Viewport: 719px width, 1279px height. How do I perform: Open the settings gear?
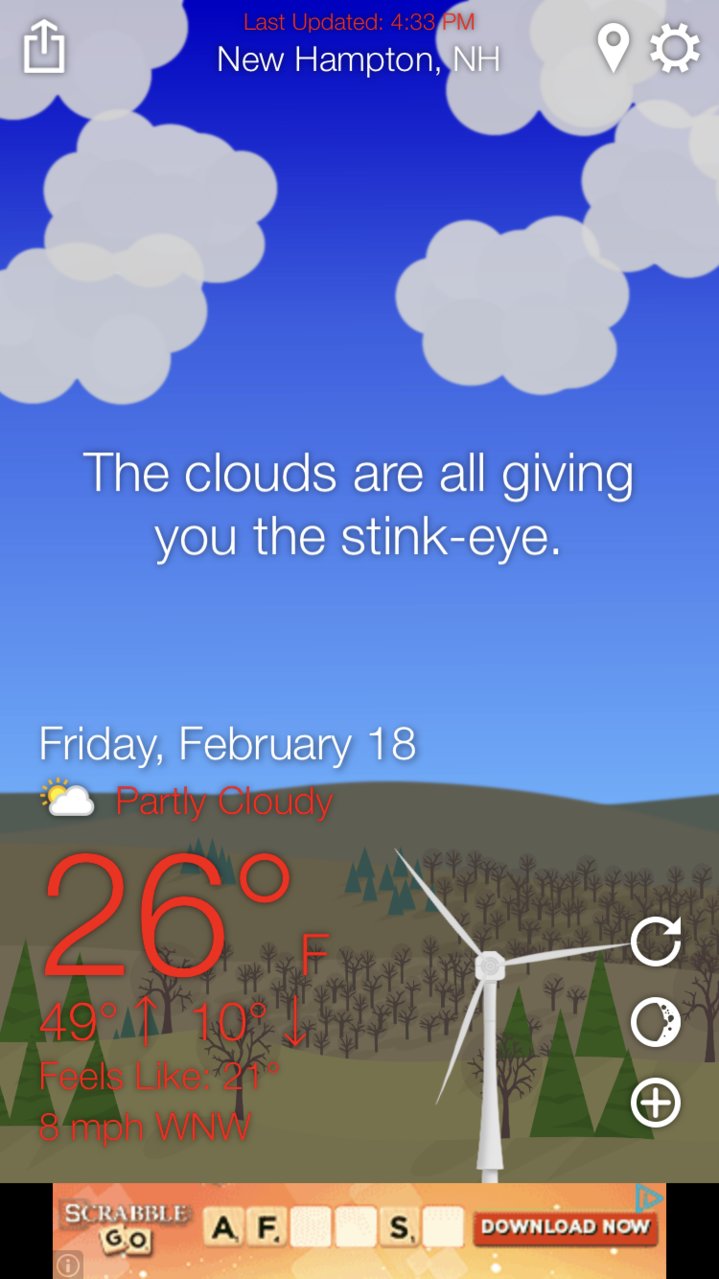(x=675, y=48)
